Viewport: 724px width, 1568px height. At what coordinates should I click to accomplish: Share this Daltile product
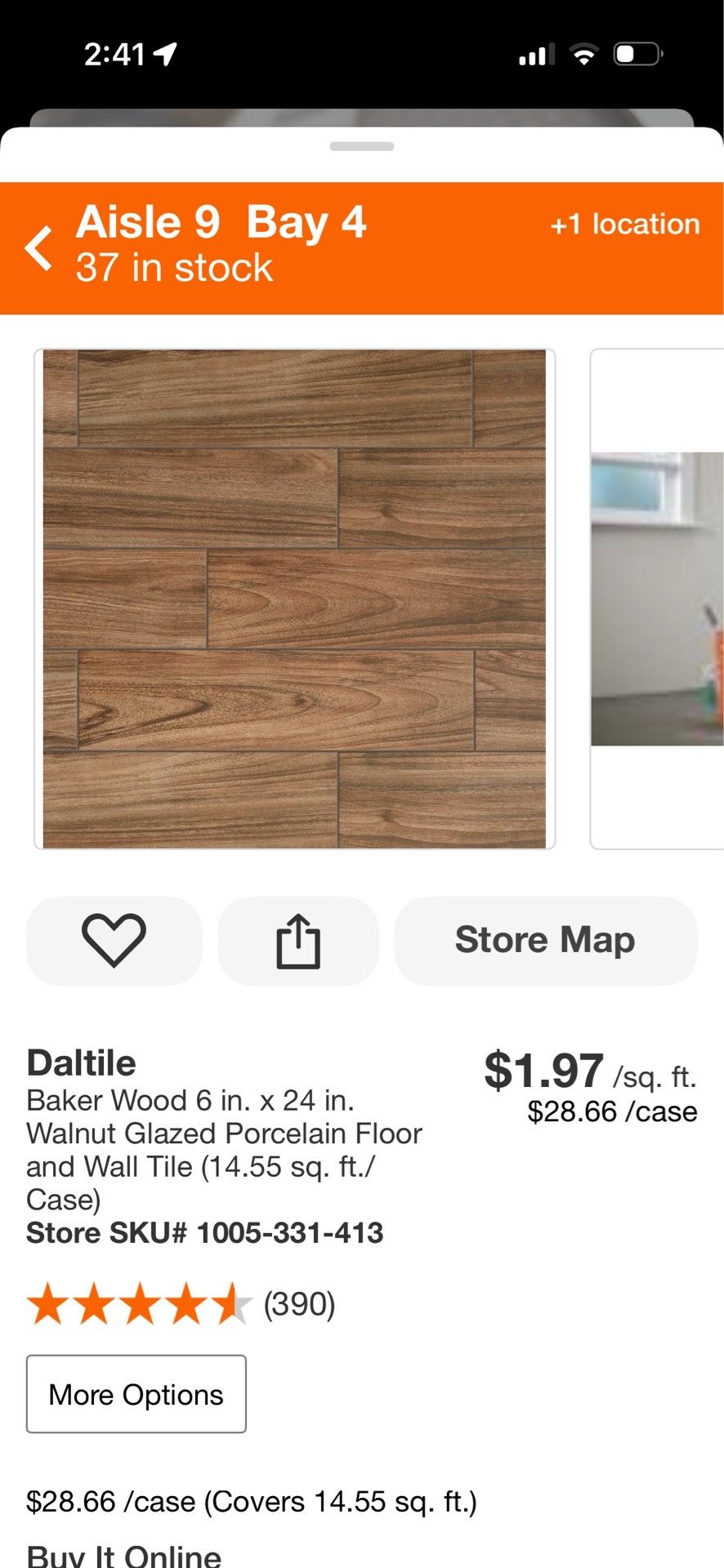click(x=298, y=940)
